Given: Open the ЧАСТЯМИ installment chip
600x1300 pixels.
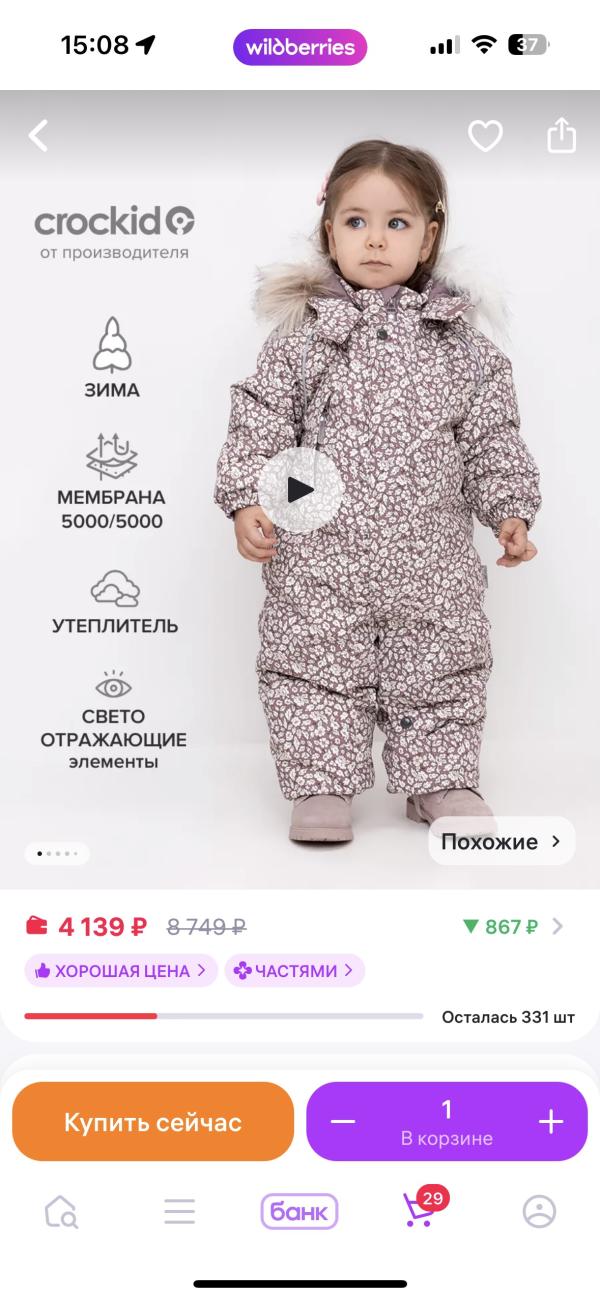Looking at the screenshot, I should coord(294,970).
